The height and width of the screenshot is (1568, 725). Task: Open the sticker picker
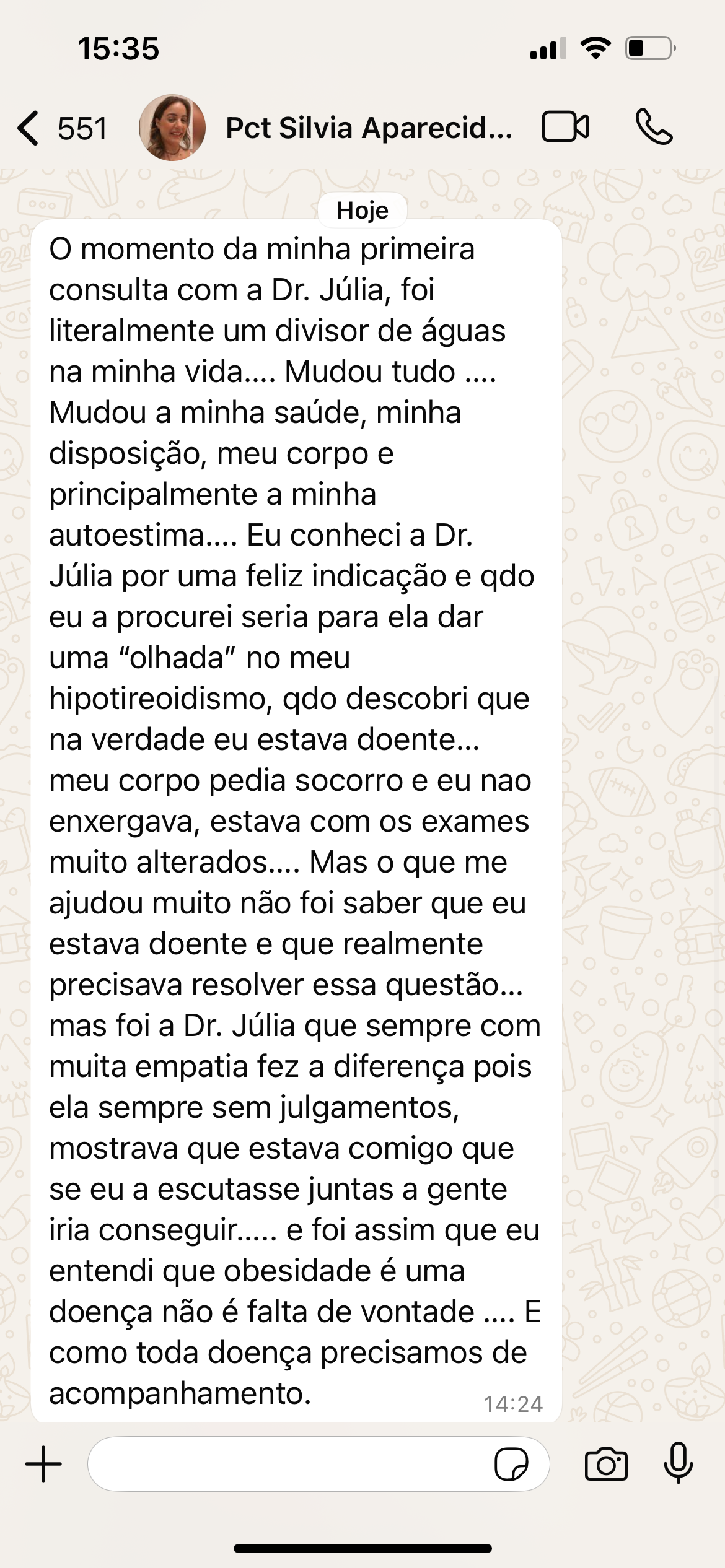511,1465
